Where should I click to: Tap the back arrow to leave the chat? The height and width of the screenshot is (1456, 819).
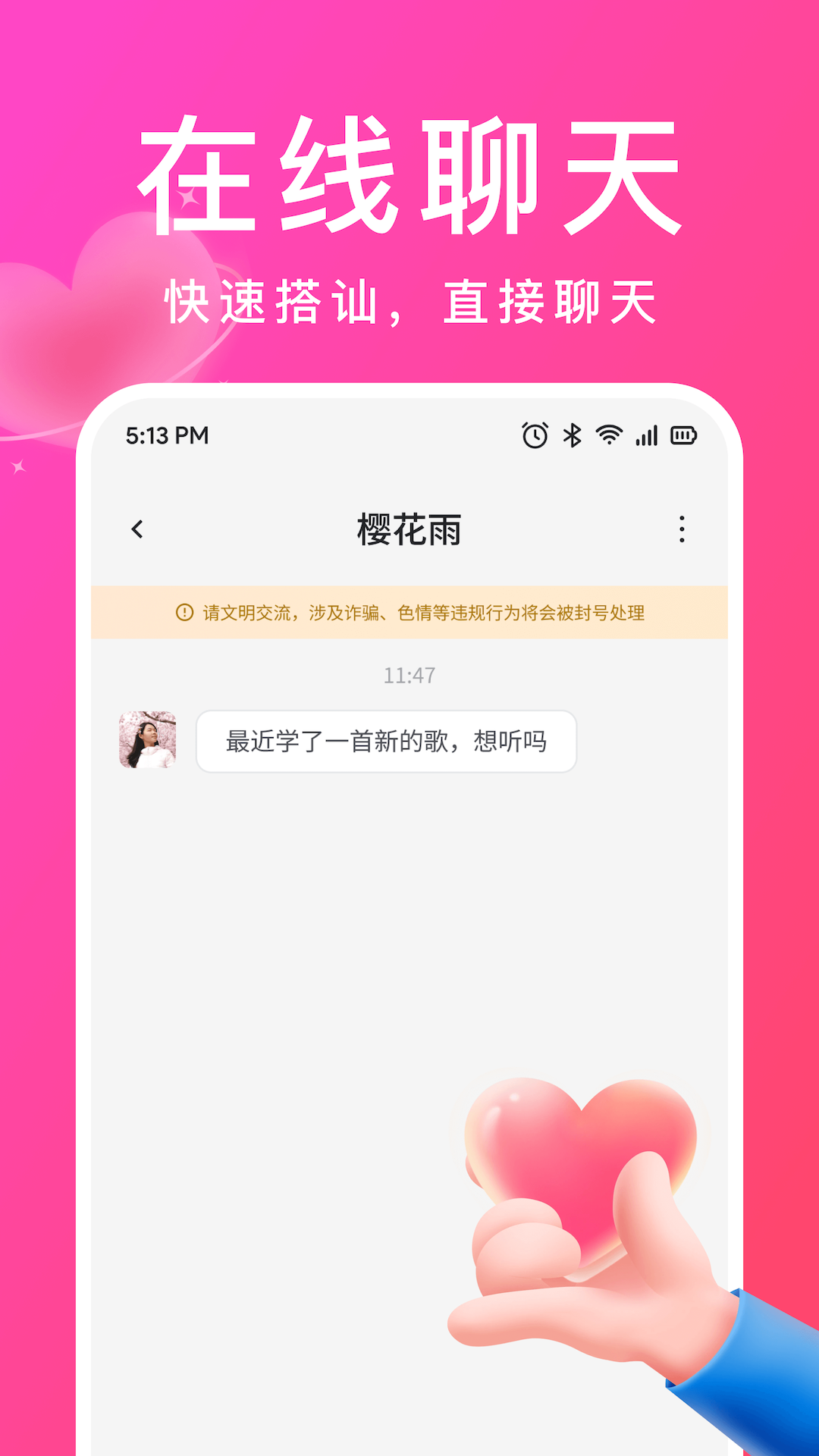point(137,529)
